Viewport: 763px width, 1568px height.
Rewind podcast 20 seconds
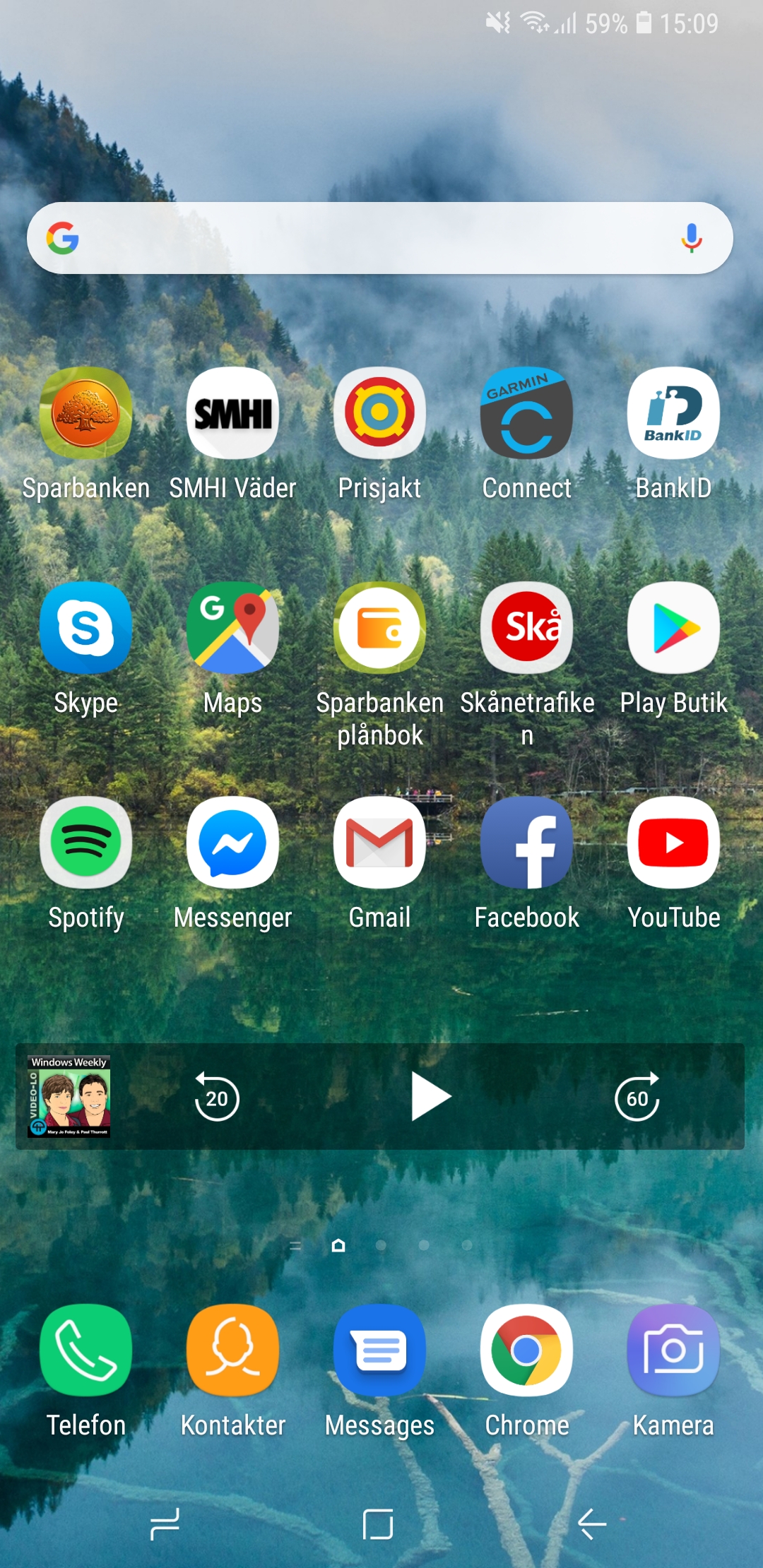tap(217, 1097)
